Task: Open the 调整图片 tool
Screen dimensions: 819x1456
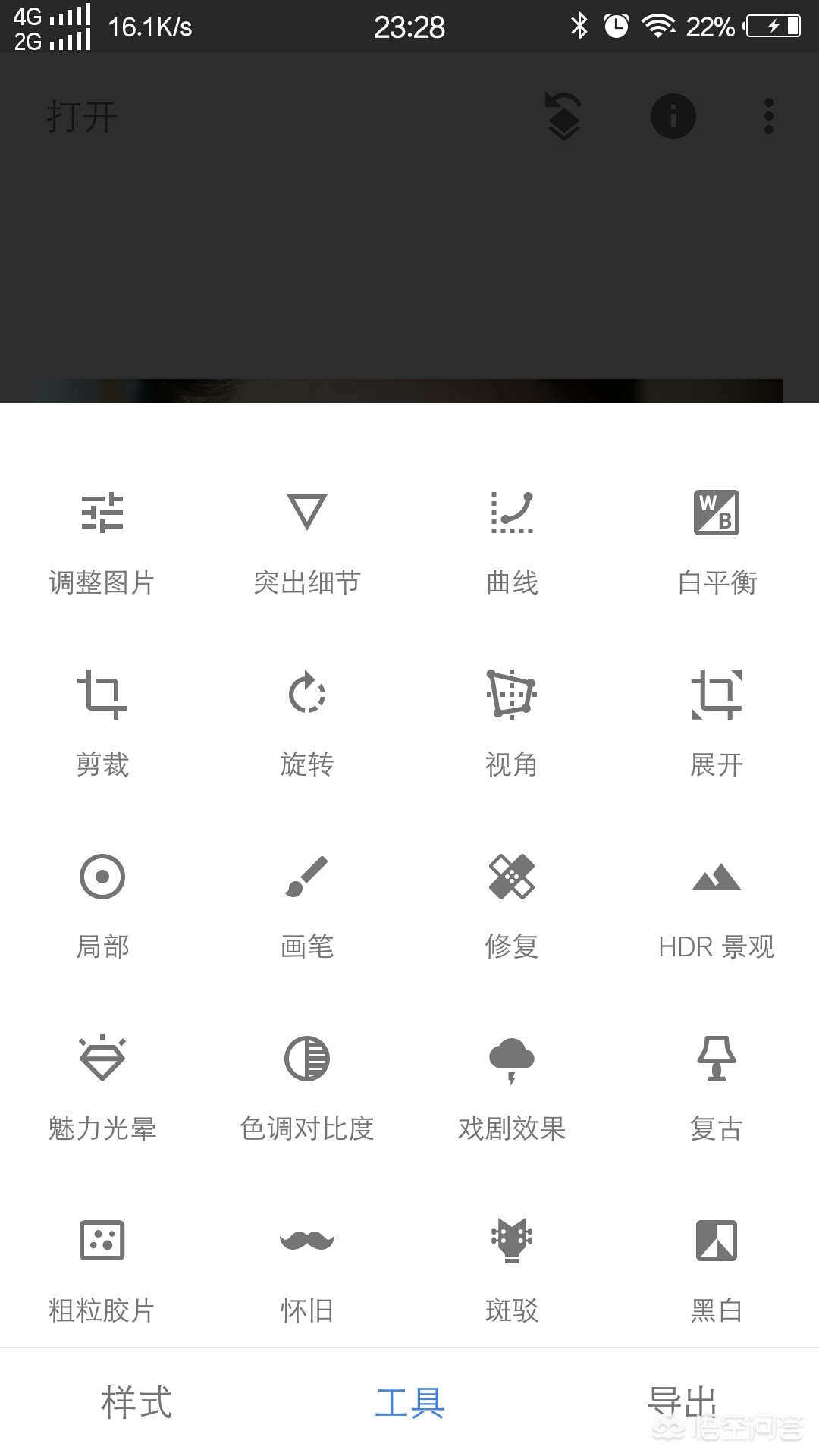Action: (102, 540)
